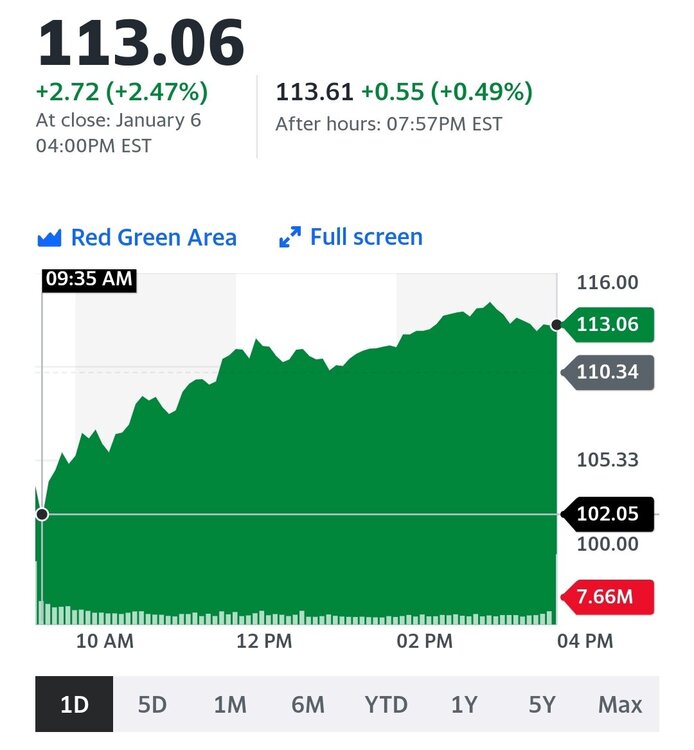Select the 1D time range
Screen dimensions: 694x750
(74, 704)
